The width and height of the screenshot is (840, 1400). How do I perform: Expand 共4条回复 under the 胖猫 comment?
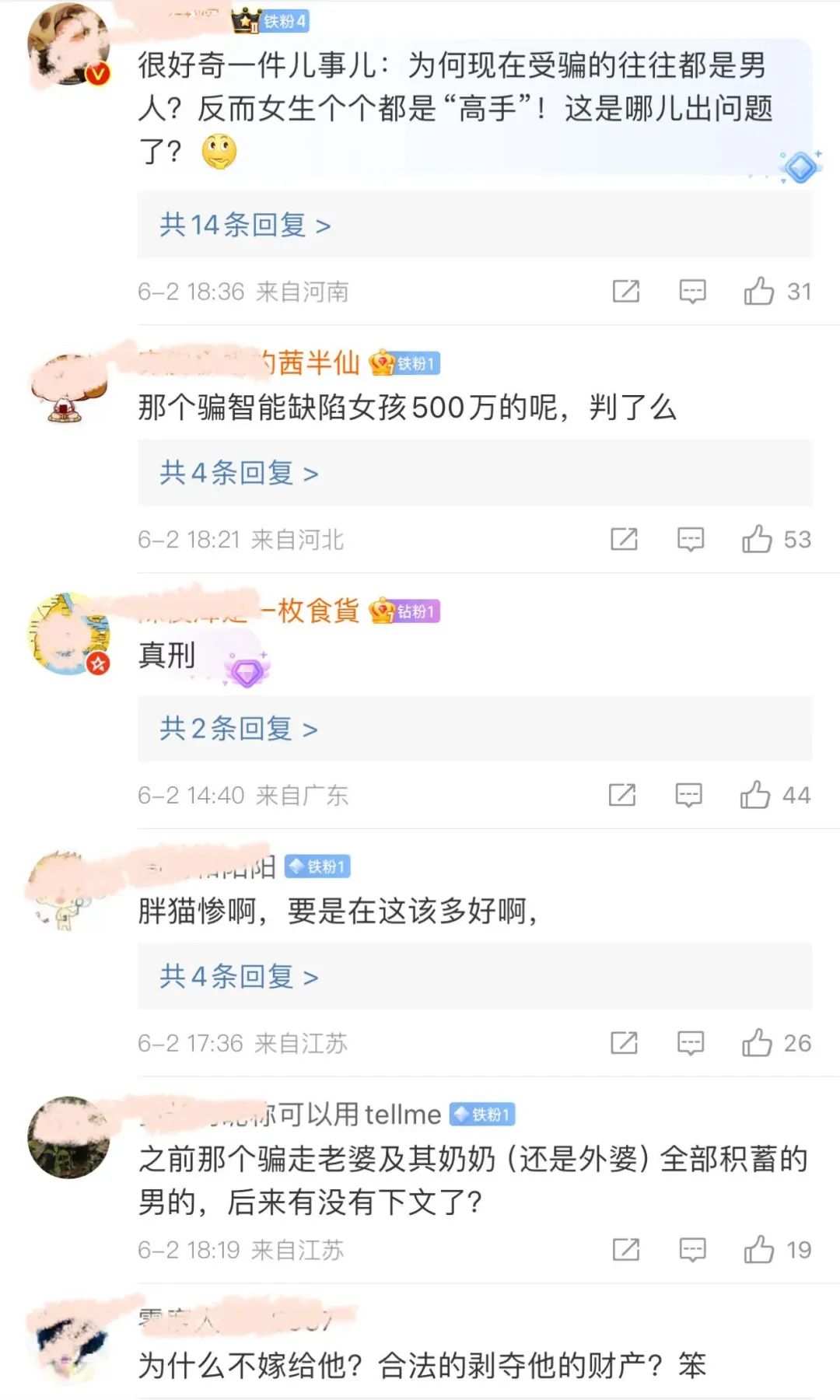(x=239, y=976)
